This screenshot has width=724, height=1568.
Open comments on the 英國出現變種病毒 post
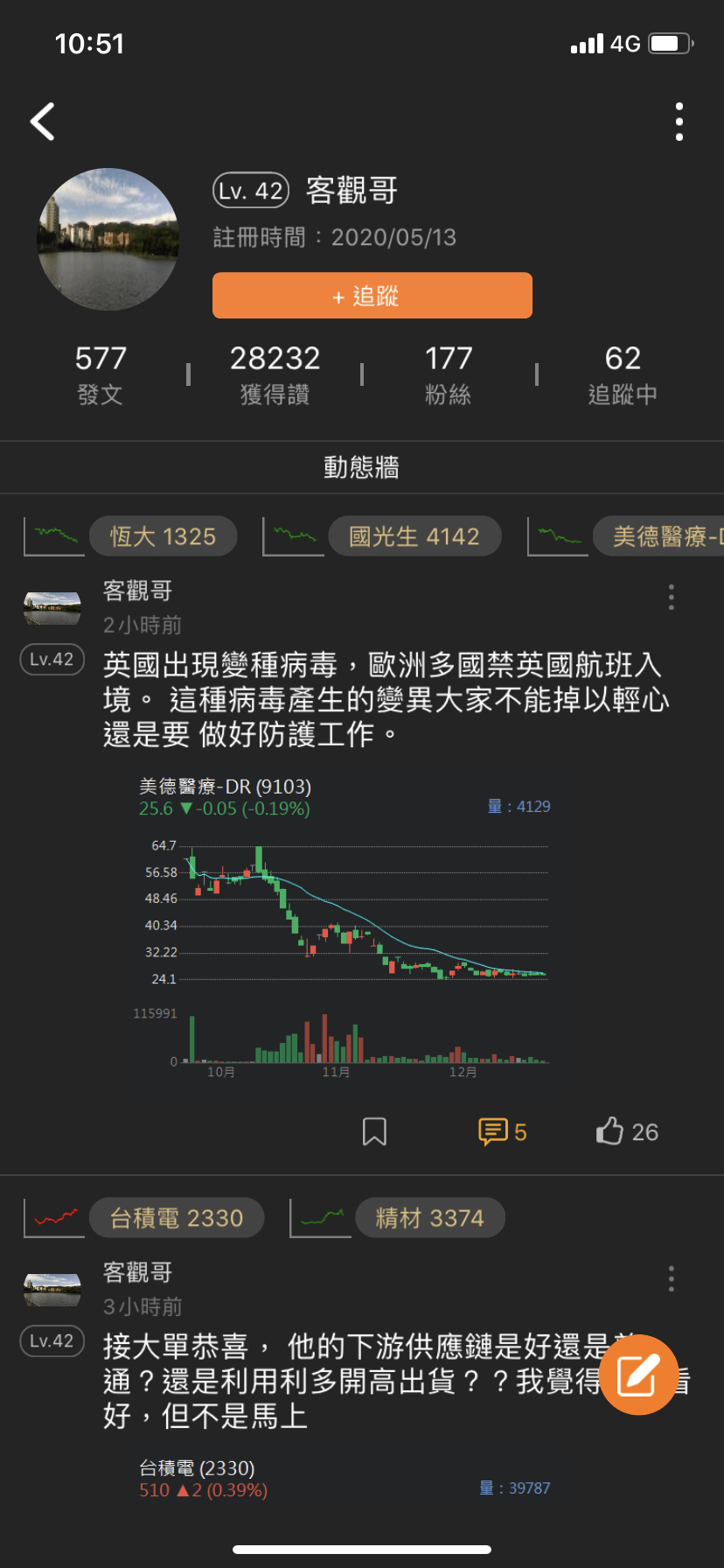[x=502, y=1131]
